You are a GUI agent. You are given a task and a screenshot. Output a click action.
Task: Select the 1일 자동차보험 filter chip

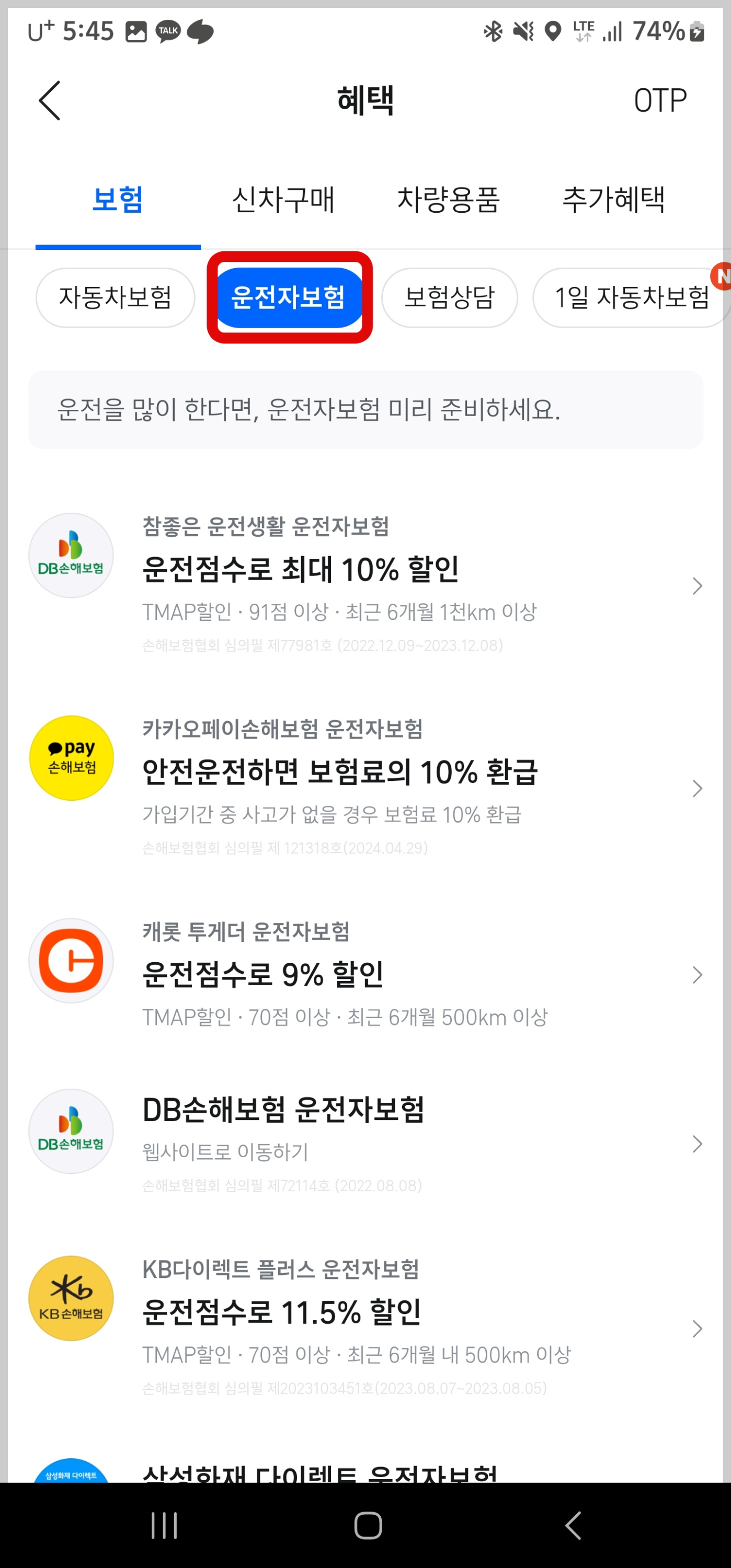click(x=632, y=297)
